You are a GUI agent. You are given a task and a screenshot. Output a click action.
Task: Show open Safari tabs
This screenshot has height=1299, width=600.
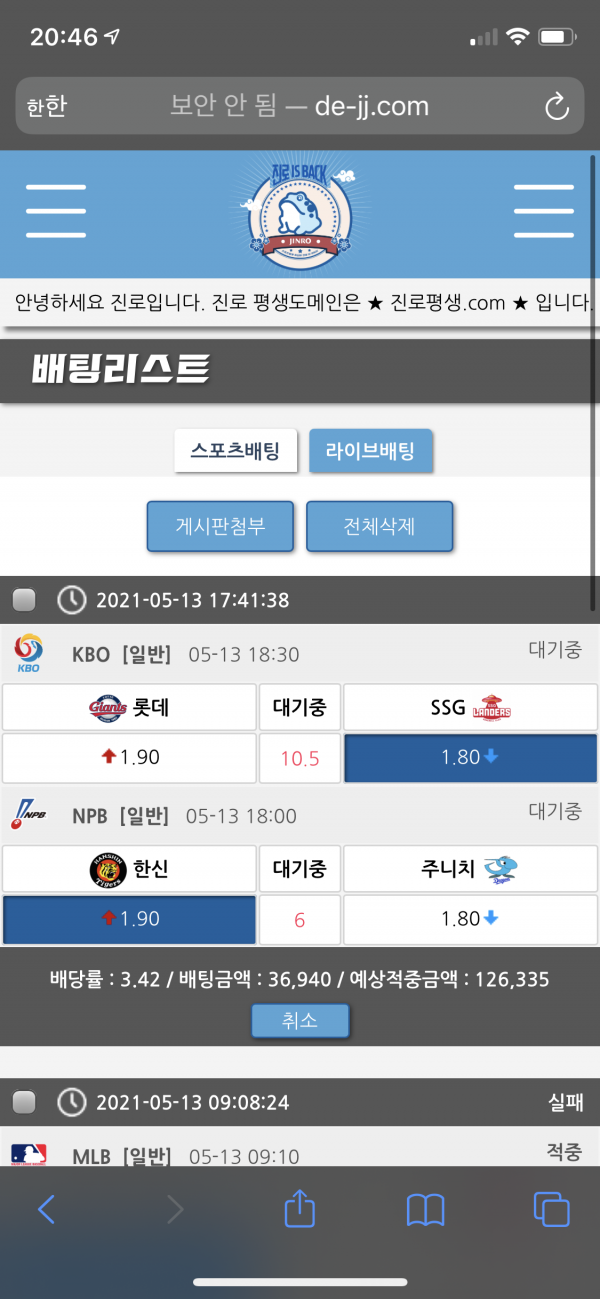coord(551,1210)
